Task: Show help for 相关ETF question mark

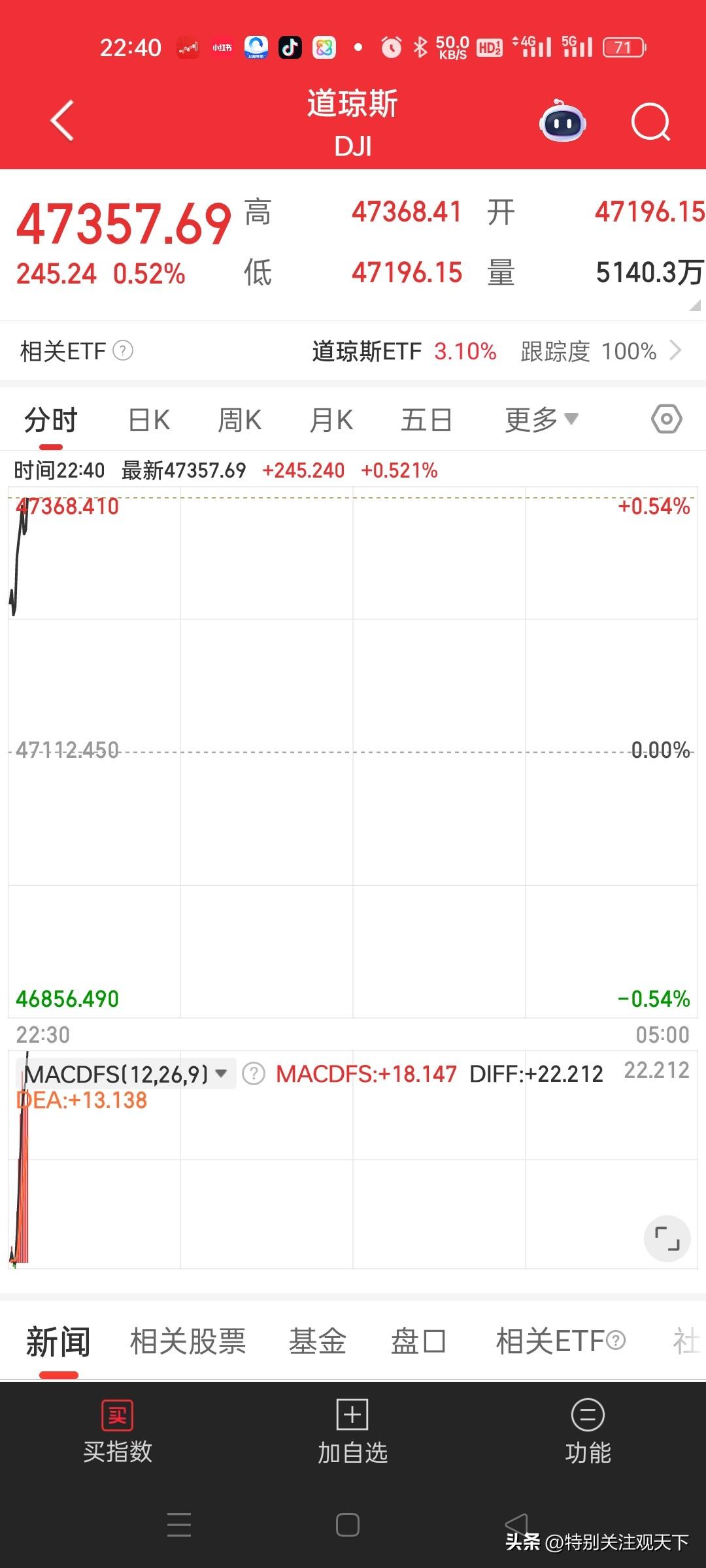Action: [x=123, y=351]
